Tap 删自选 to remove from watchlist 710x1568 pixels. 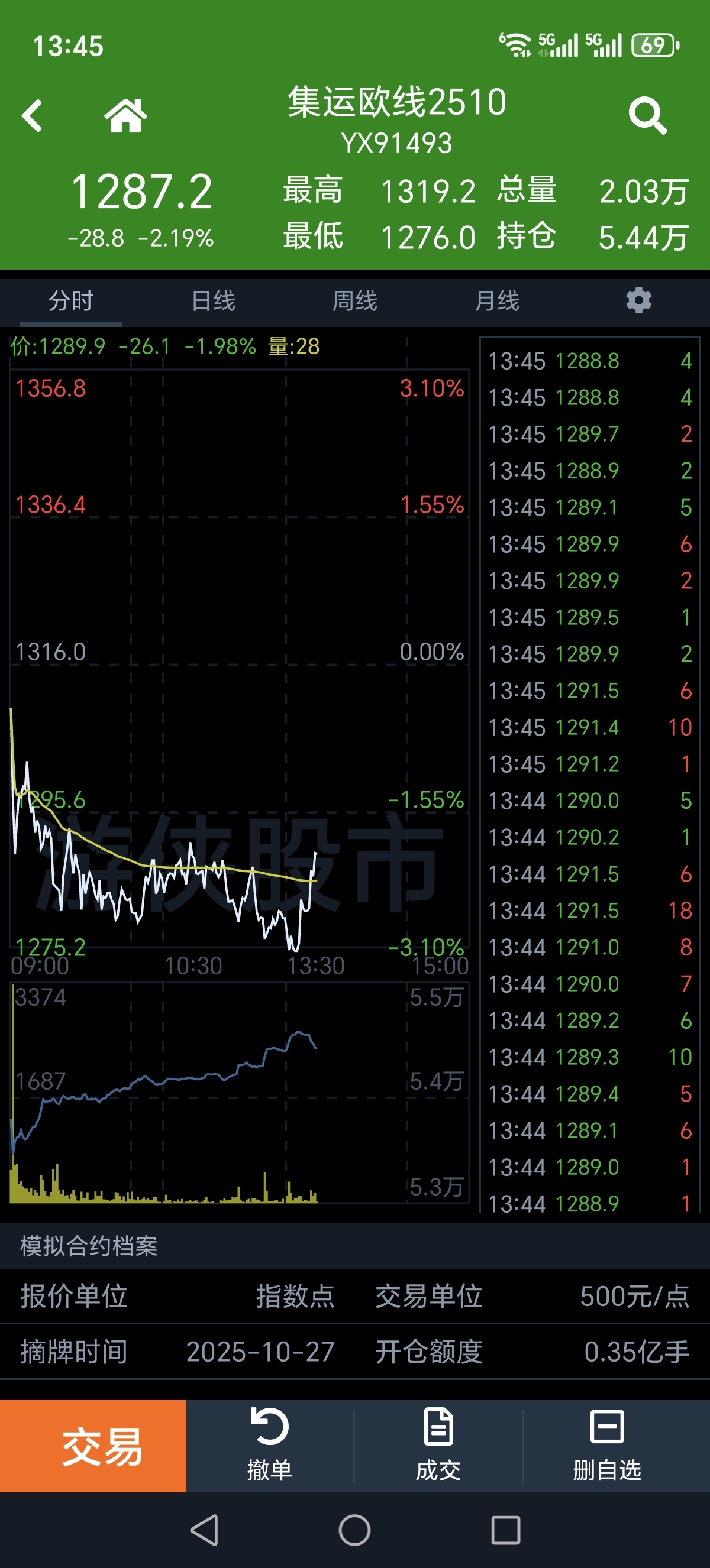tap(607, 1446)
